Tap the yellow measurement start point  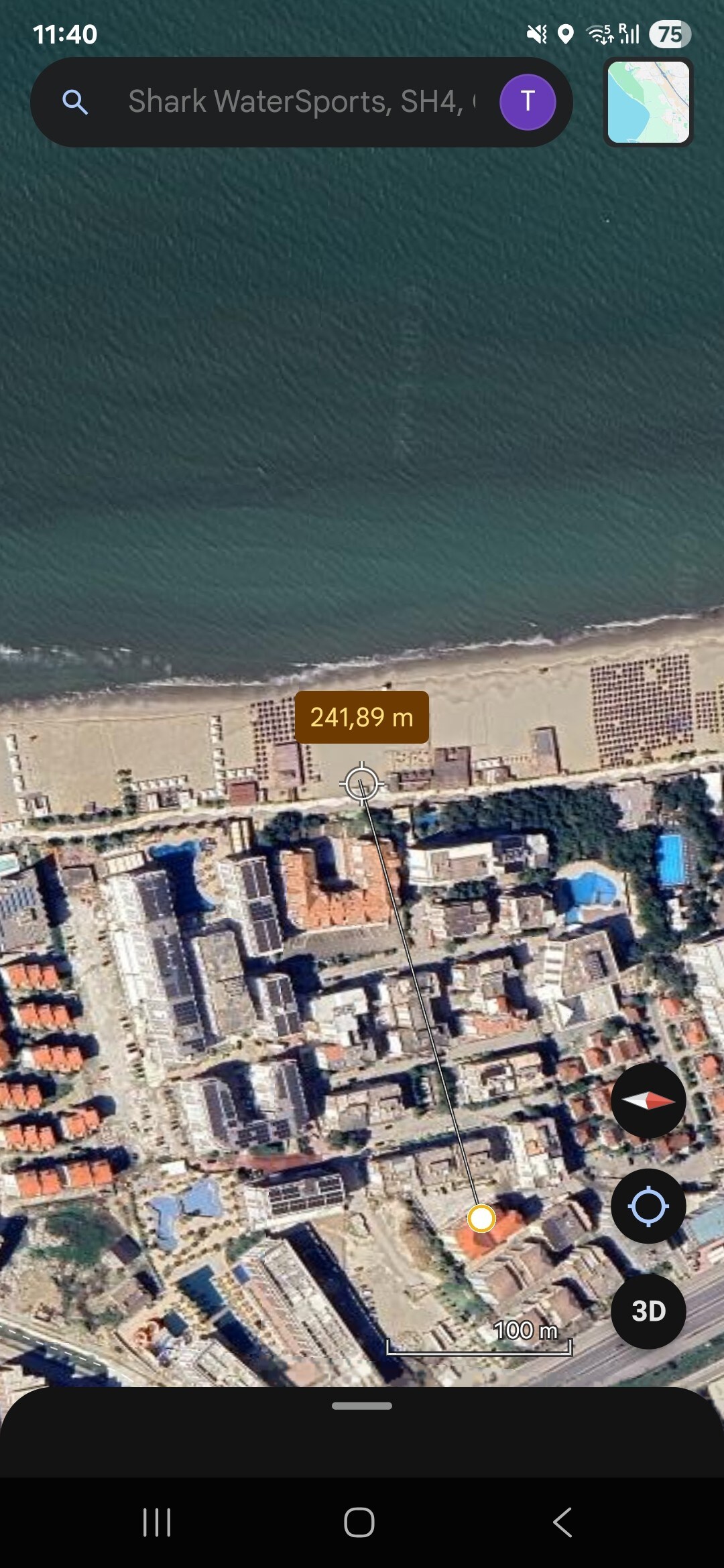tap(481, 1218)
